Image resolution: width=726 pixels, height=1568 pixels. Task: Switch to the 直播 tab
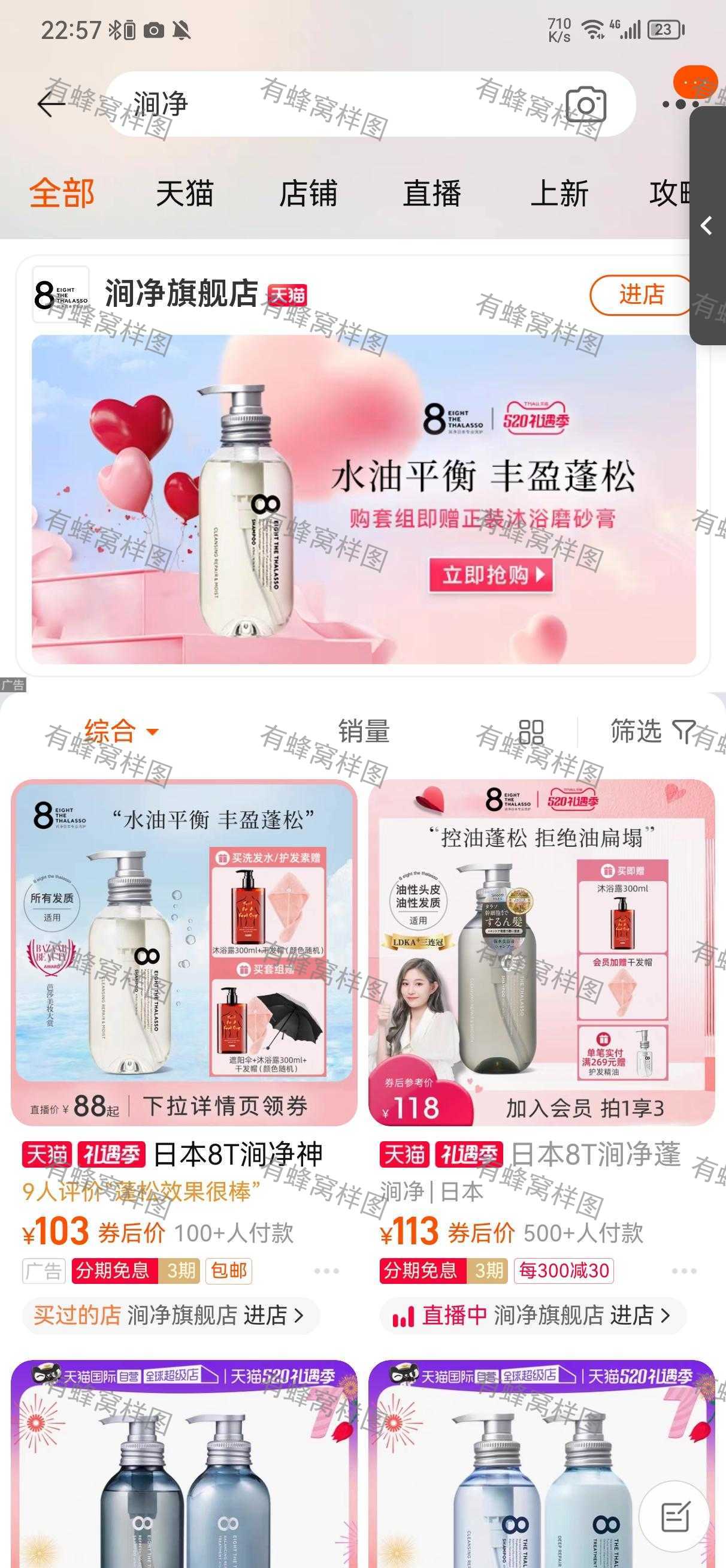point(431,194)
